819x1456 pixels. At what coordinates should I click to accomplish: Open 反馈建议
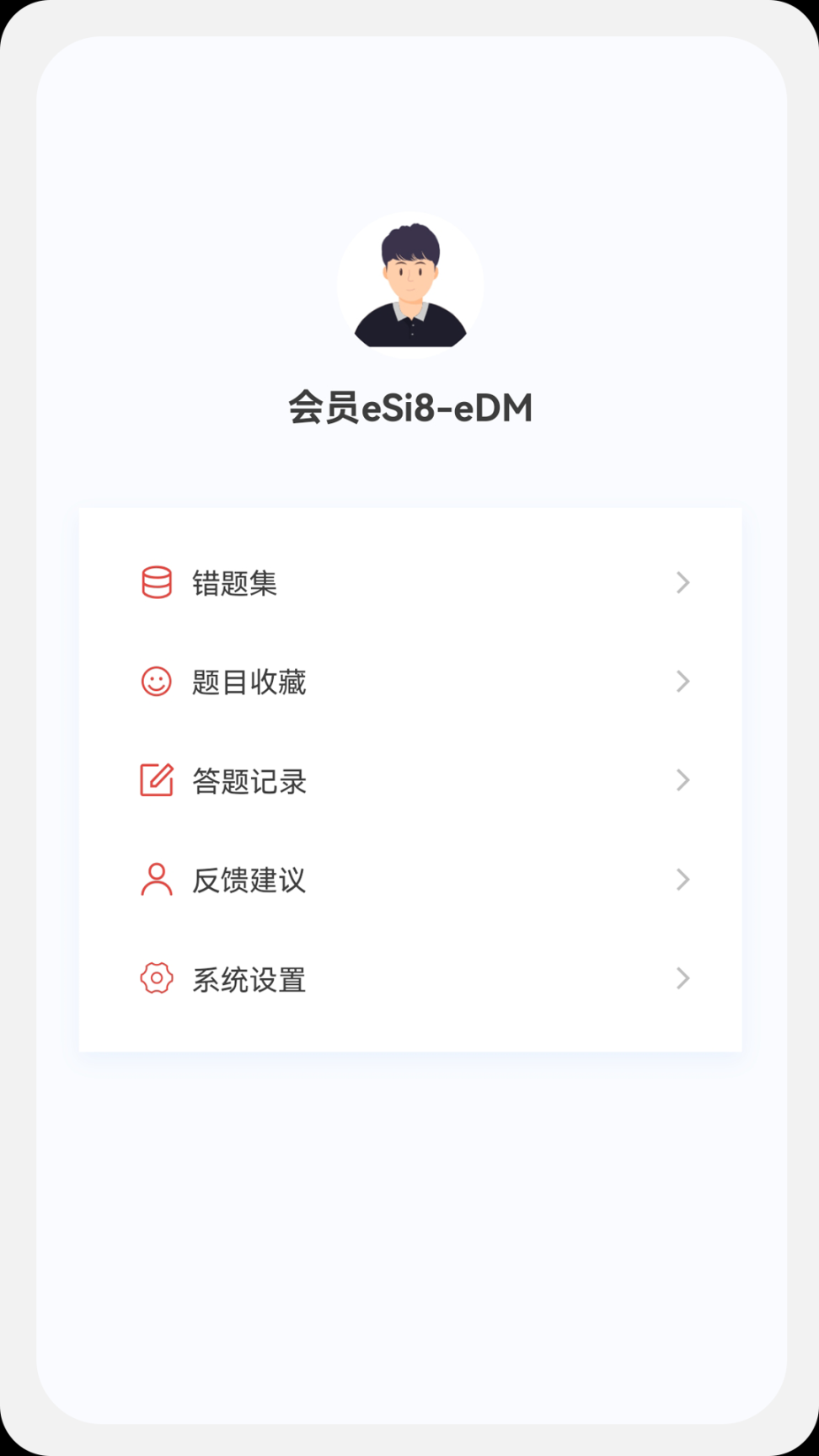[x=410, y=880]
